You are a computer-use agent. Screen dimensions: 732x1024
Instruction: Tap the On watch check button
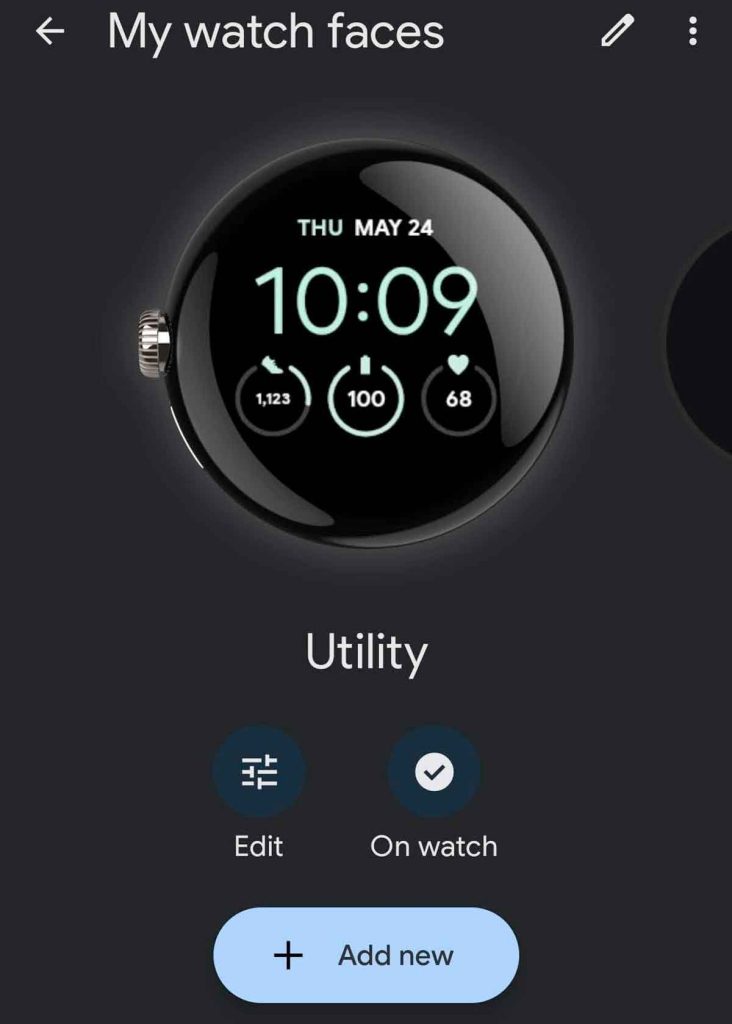434,772
